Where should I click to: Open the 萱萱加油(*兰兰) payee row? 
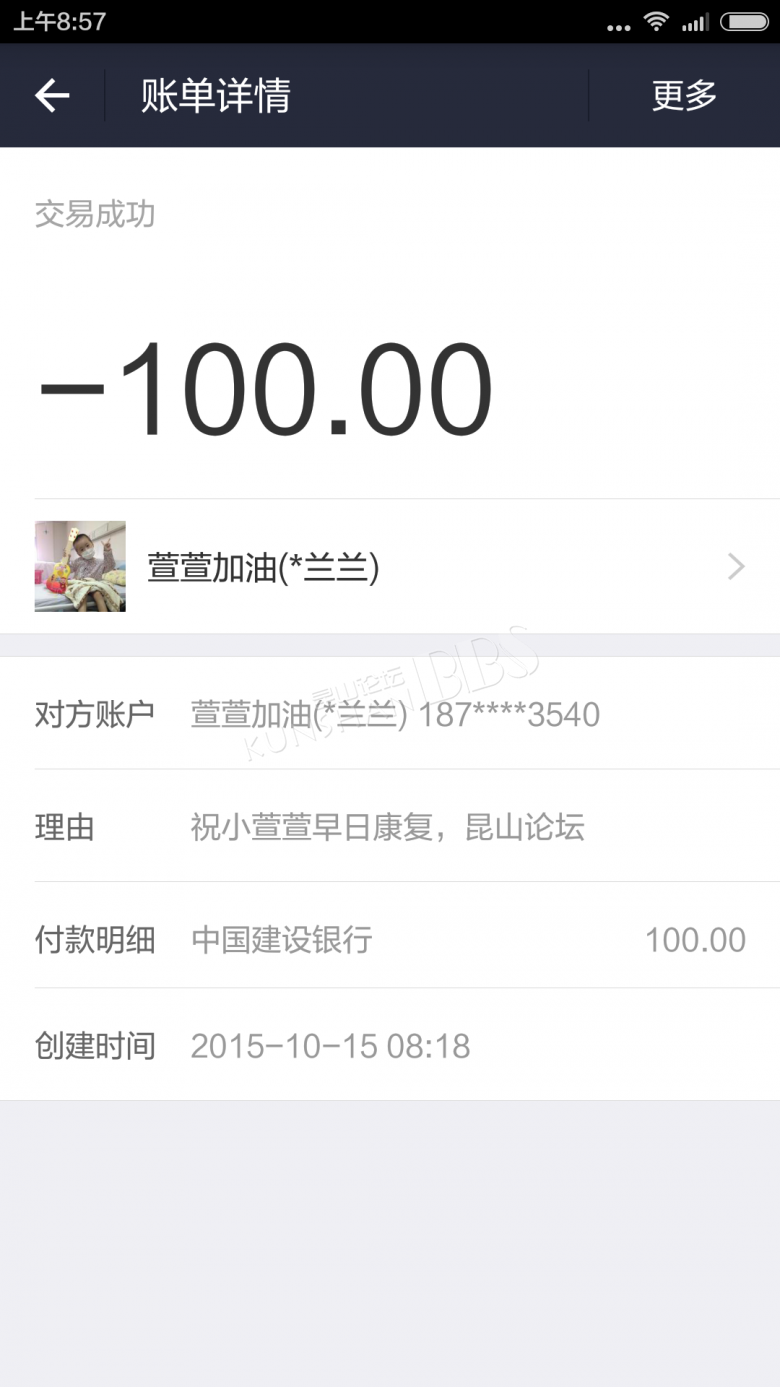(390, 567)
